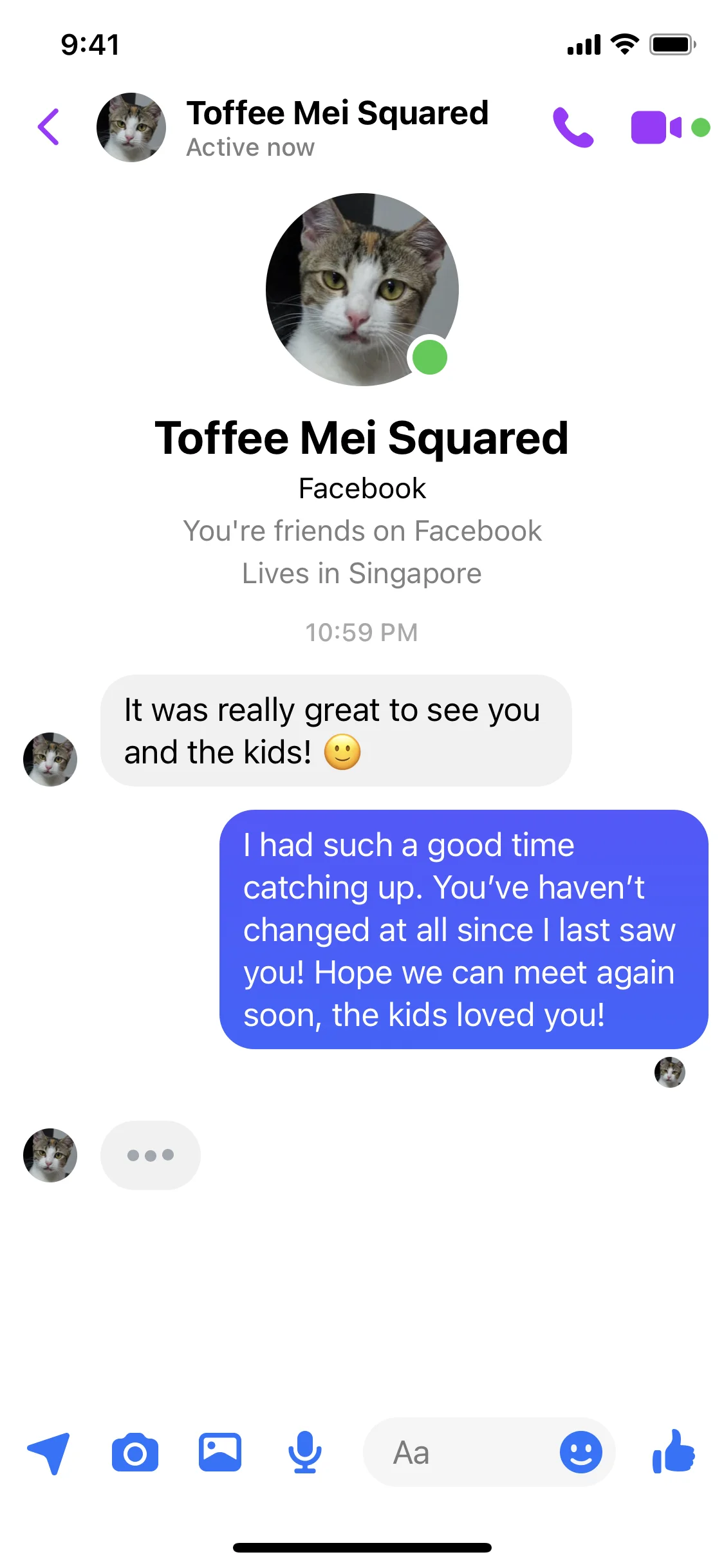Tap the typing indicator bubble
The height and width of the screenshot is (1568, 724).
(150, 1154)
